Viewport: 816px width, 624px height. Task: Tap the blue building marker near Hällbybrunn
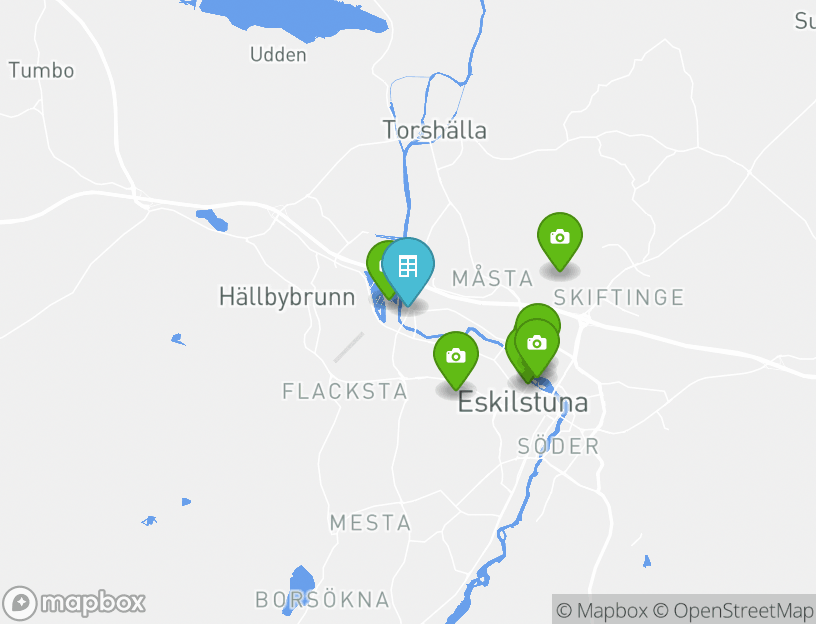click(x=408, y=266)
